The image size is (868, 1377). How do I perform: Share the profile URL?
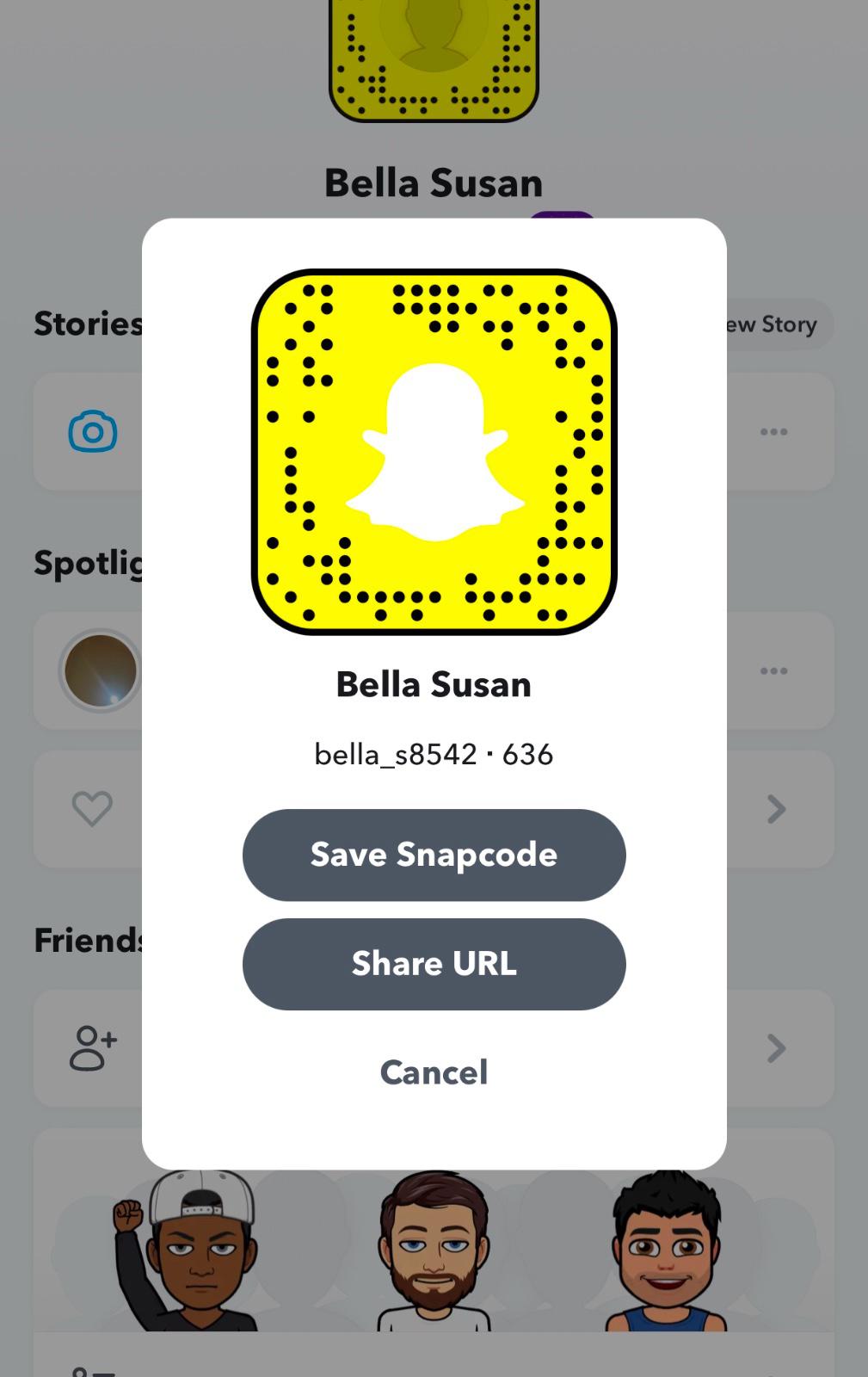tap(434, 964)
